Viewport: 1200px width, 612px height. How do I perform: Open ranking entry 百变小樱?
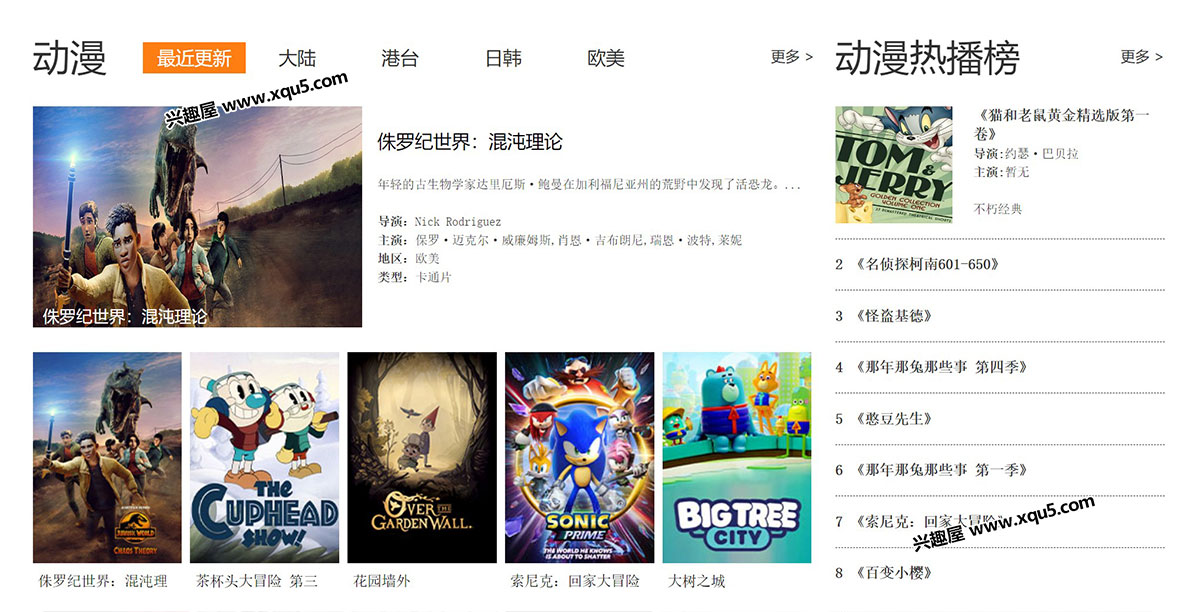(895, 573)
